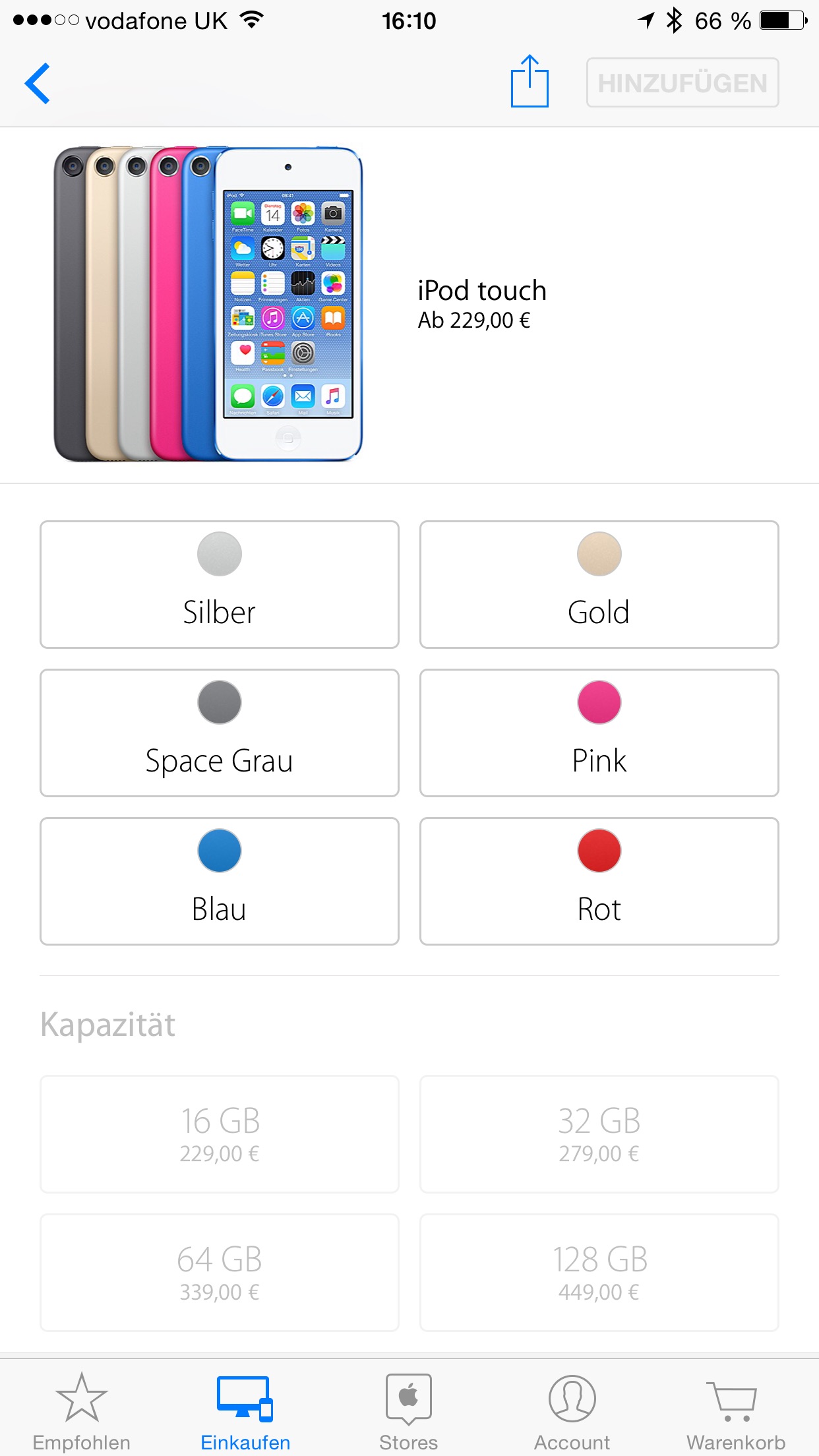Select the 128 GB capacity
Screen dimensions: 819x1456
click(x=599, y=1273)
